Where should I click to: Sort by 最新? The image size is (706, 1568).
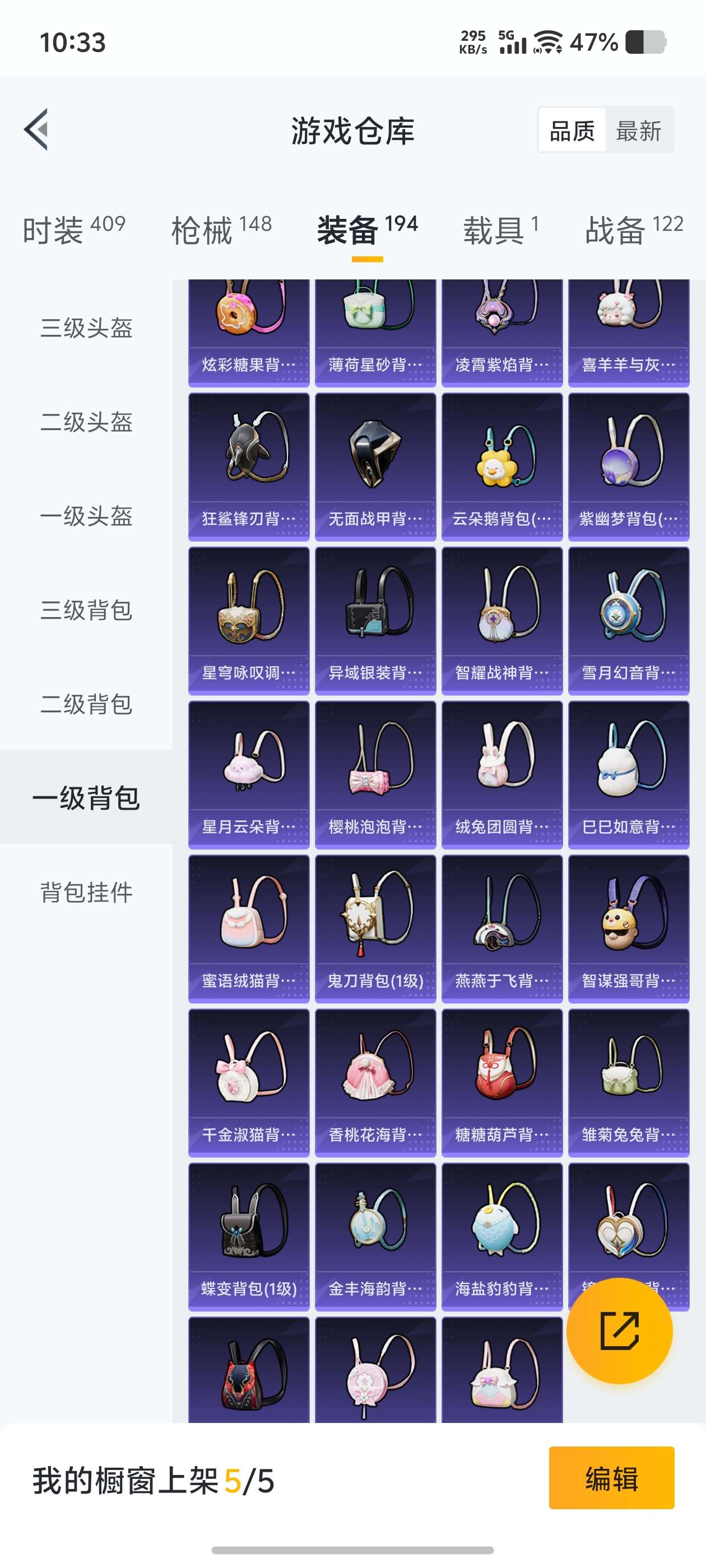click(638, 130)
